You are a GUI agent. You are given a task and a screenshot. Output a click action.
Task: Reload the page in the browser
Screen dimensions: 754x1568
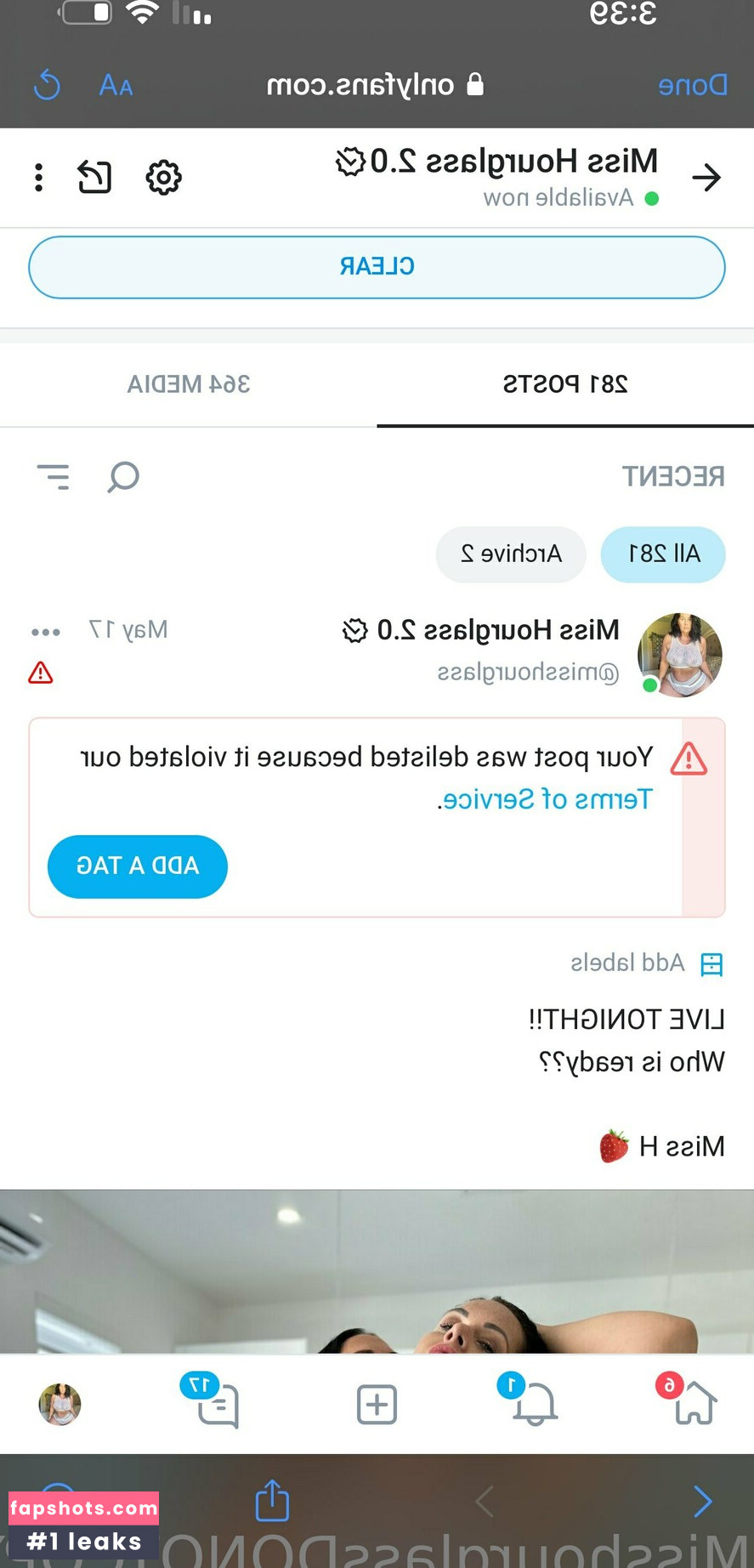(x=48, y=85)
